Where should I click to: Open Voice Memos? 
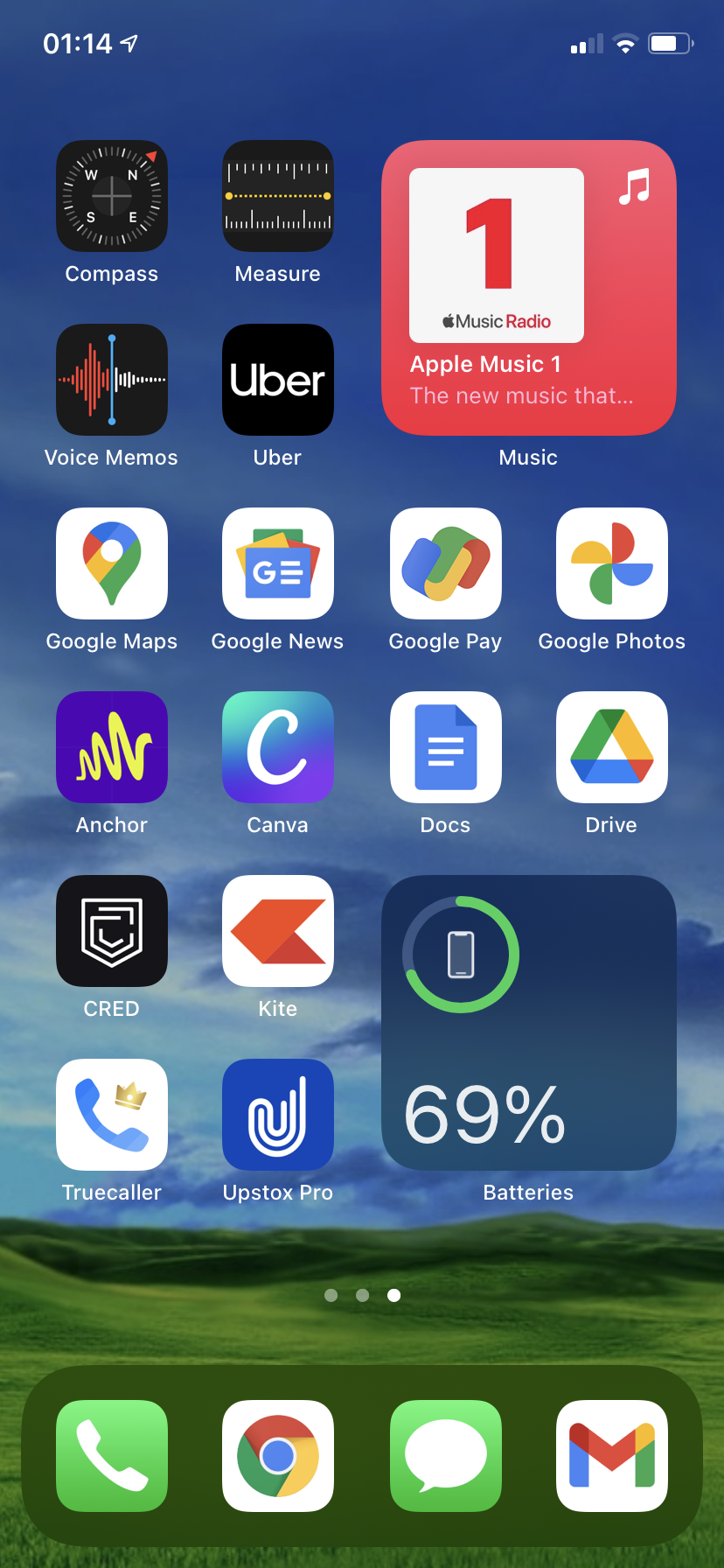pos(112,380)
